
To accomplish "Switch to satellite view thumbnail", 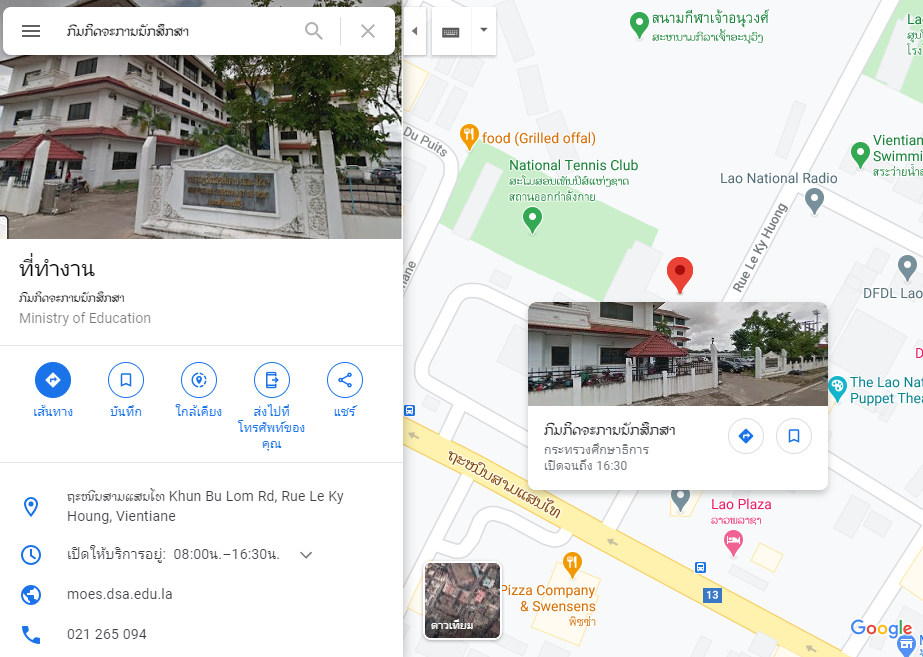I will tap(462, 600).
